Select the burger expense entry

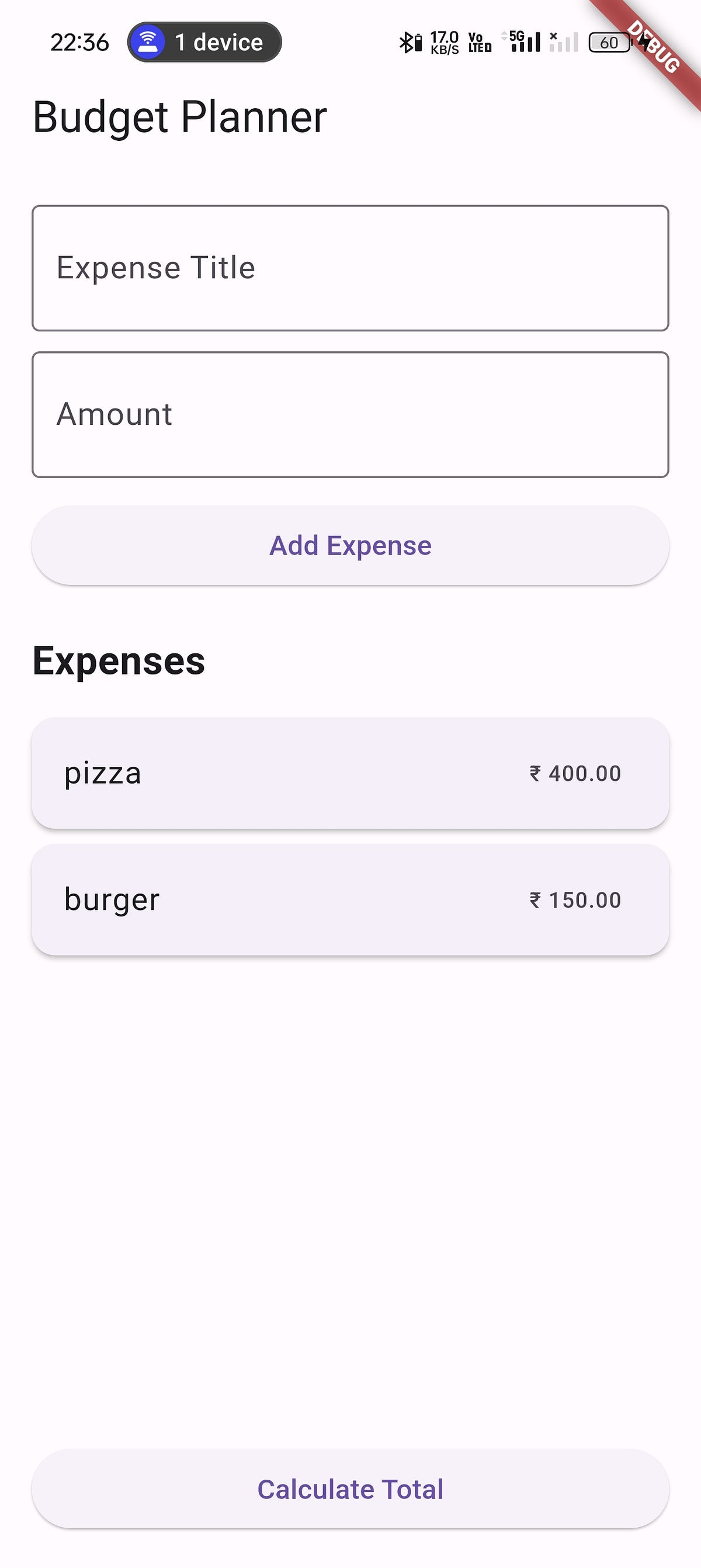[x=350, y=899]
